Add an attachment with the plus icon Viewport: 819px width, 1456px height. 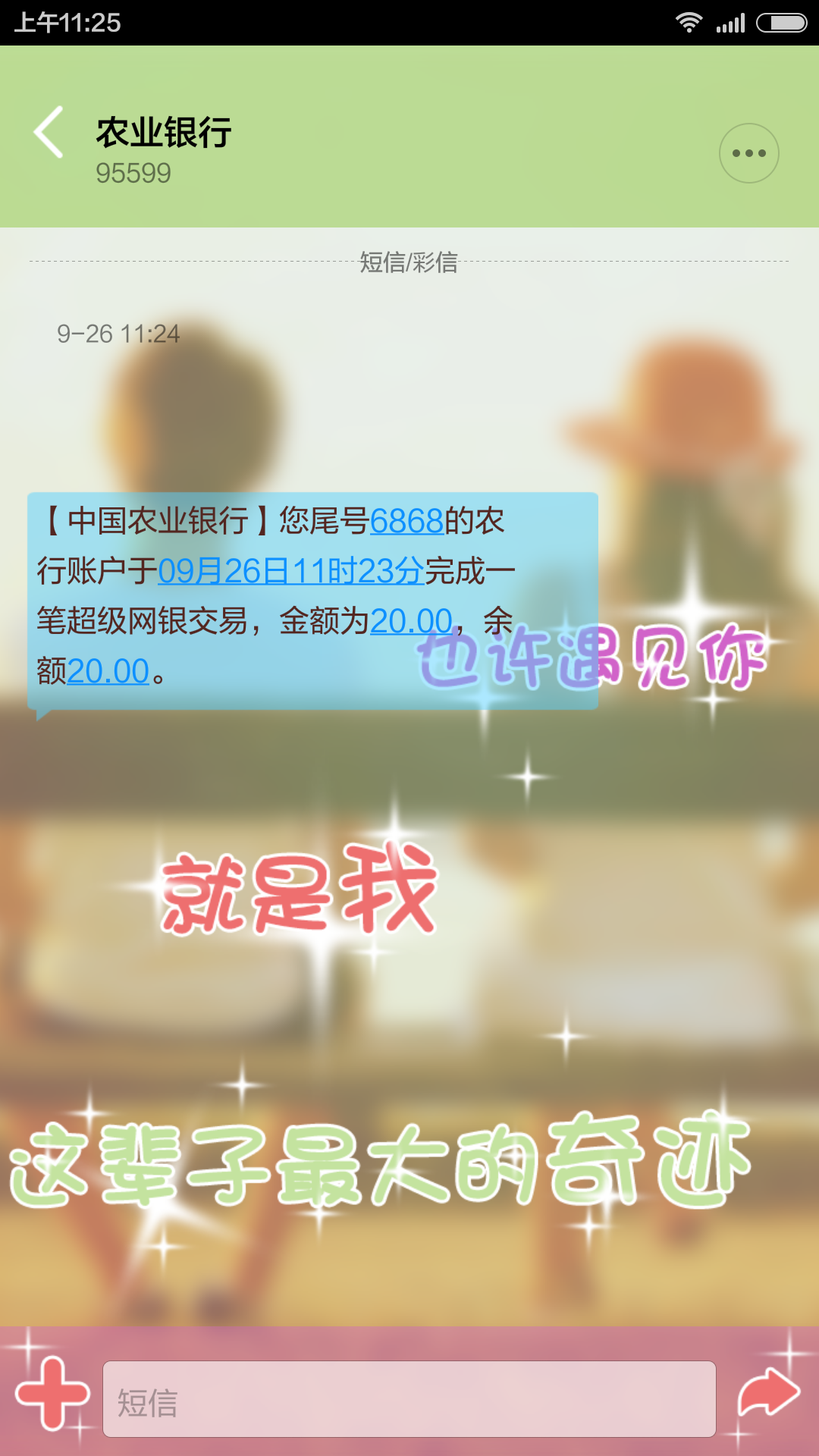(x=52, y=1394)
